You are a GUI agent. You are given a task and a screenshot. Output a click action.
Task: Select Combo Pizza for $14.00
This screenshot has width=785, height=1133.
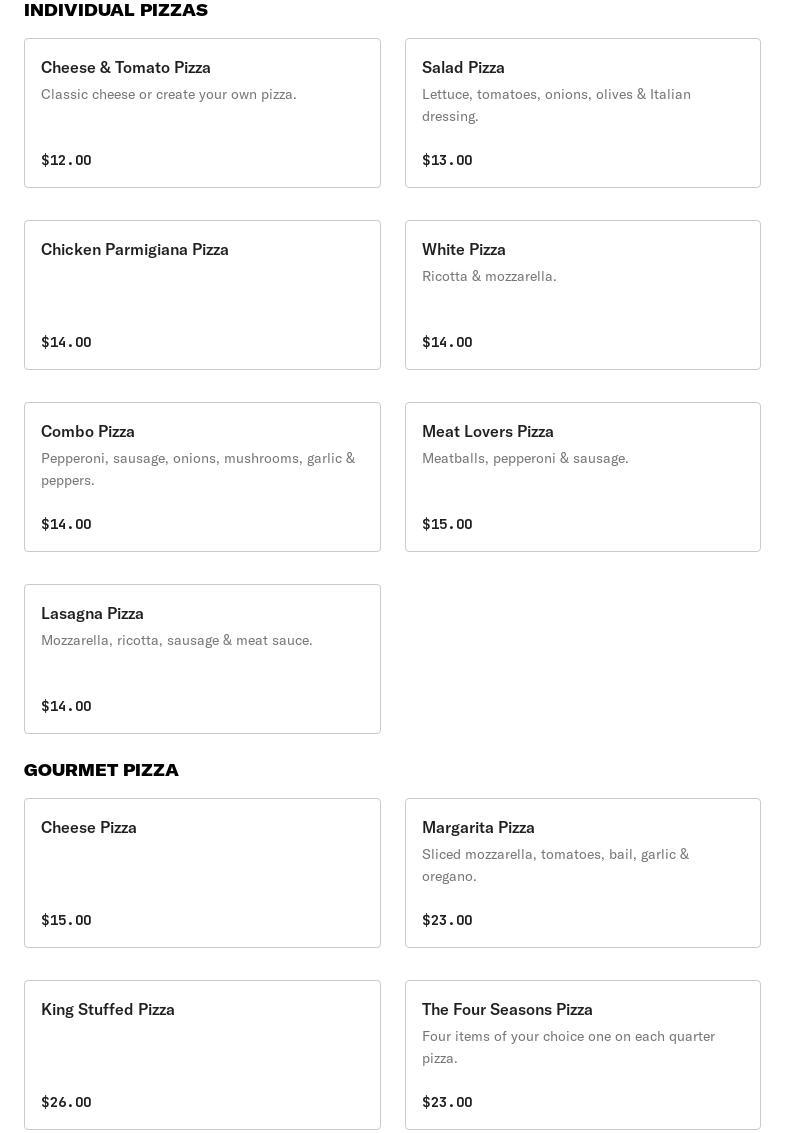click(202, 477)
